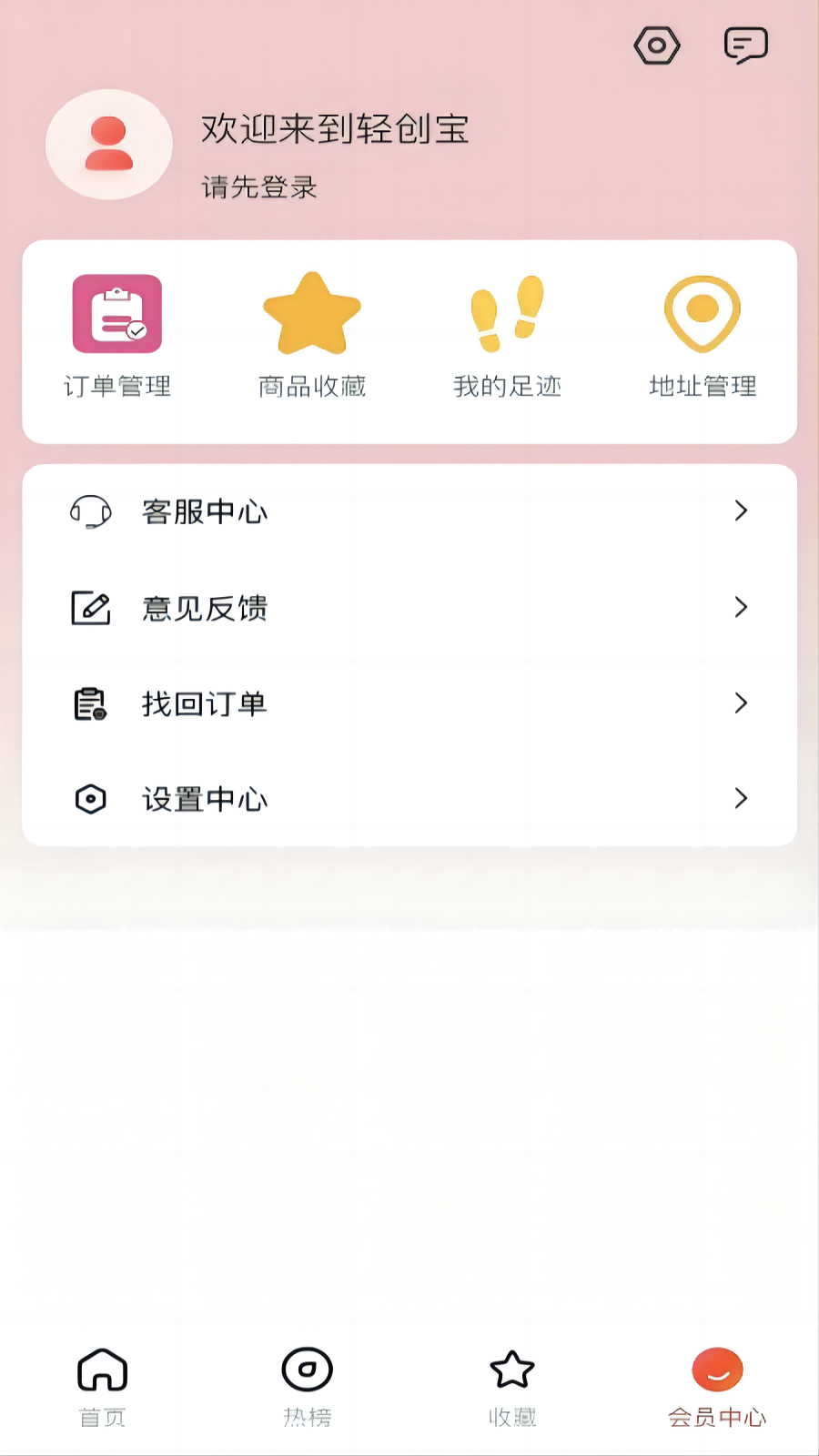The height and width of the screenshot is (1456, 819).
Task: Open the message bubble icon at top right
Action: 745,45
